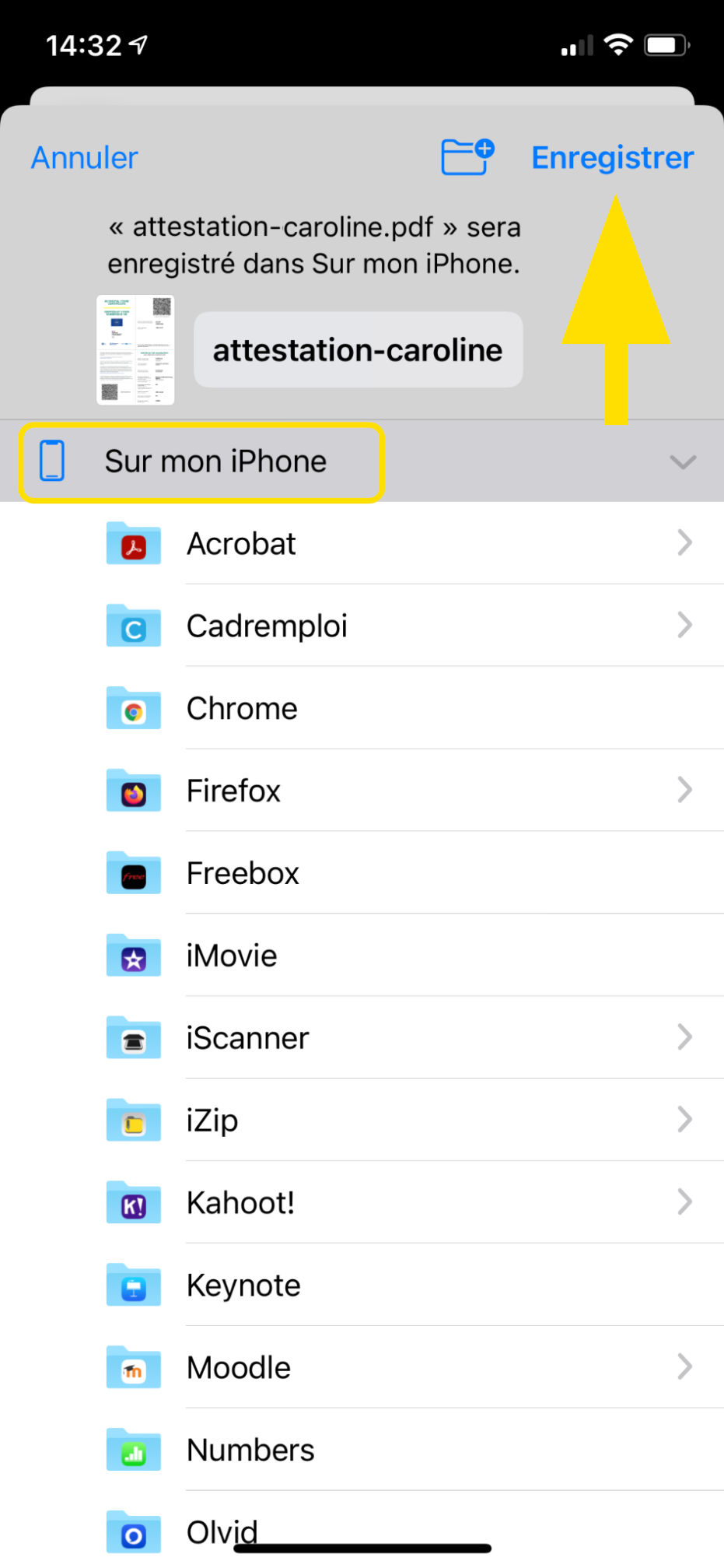
Task: Tap Annuler to cancel saving
Action: (x=85, y=158)
